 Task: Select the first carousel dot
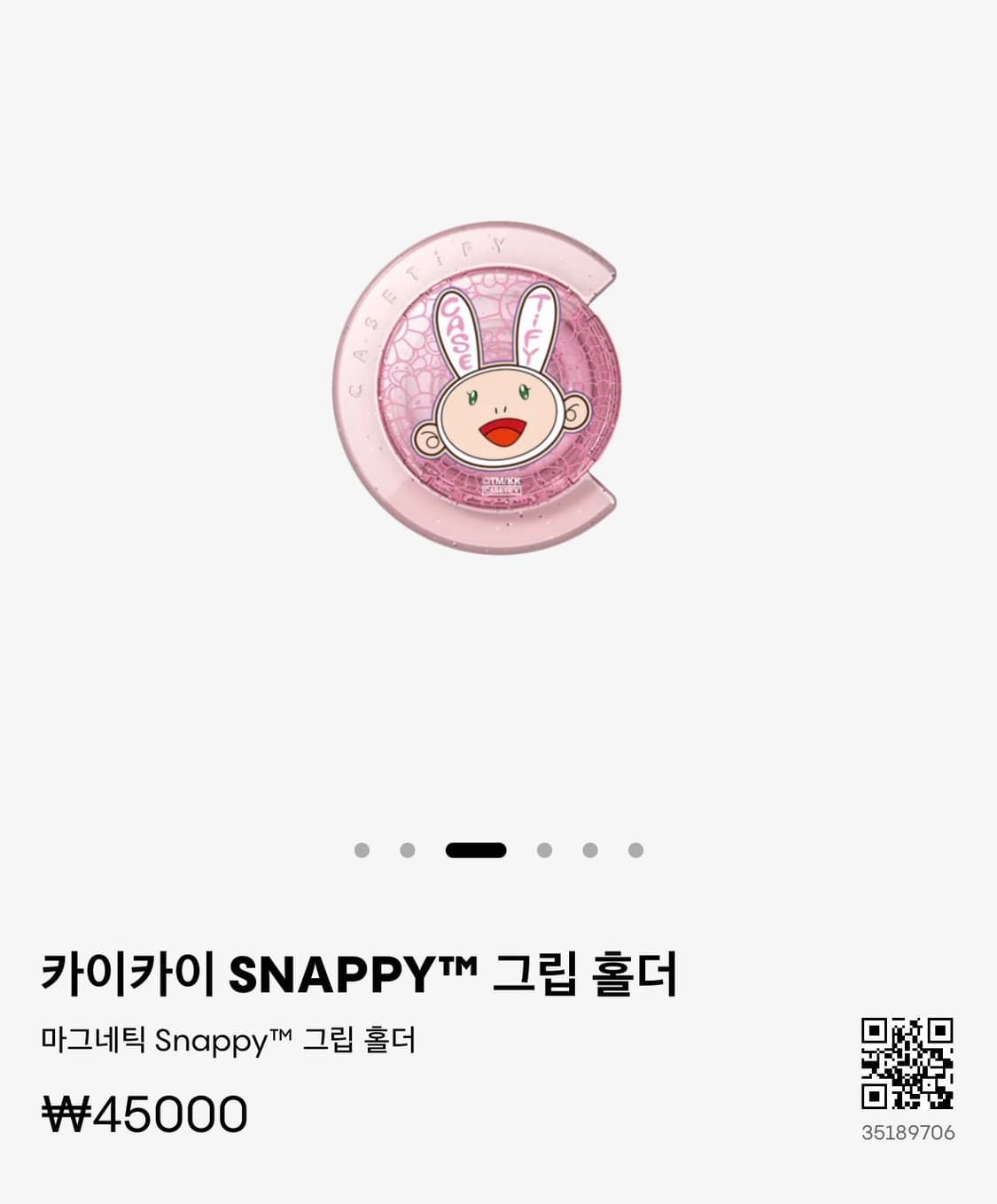(362, 848)
